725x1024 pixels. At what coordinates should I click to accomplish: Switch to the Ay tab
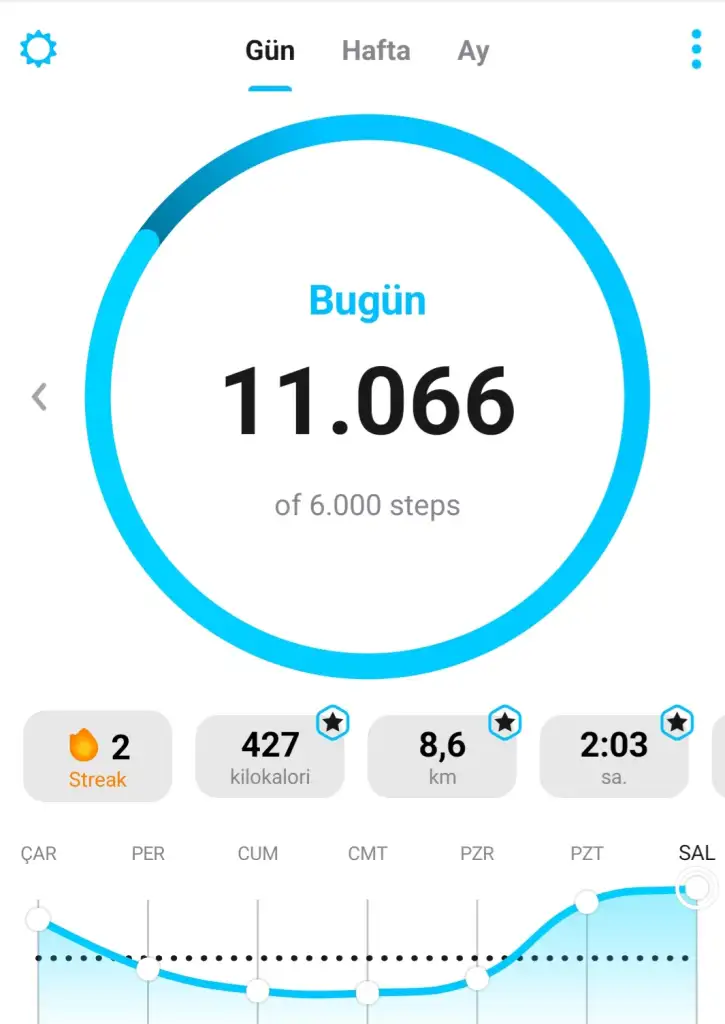coord(473,51)
